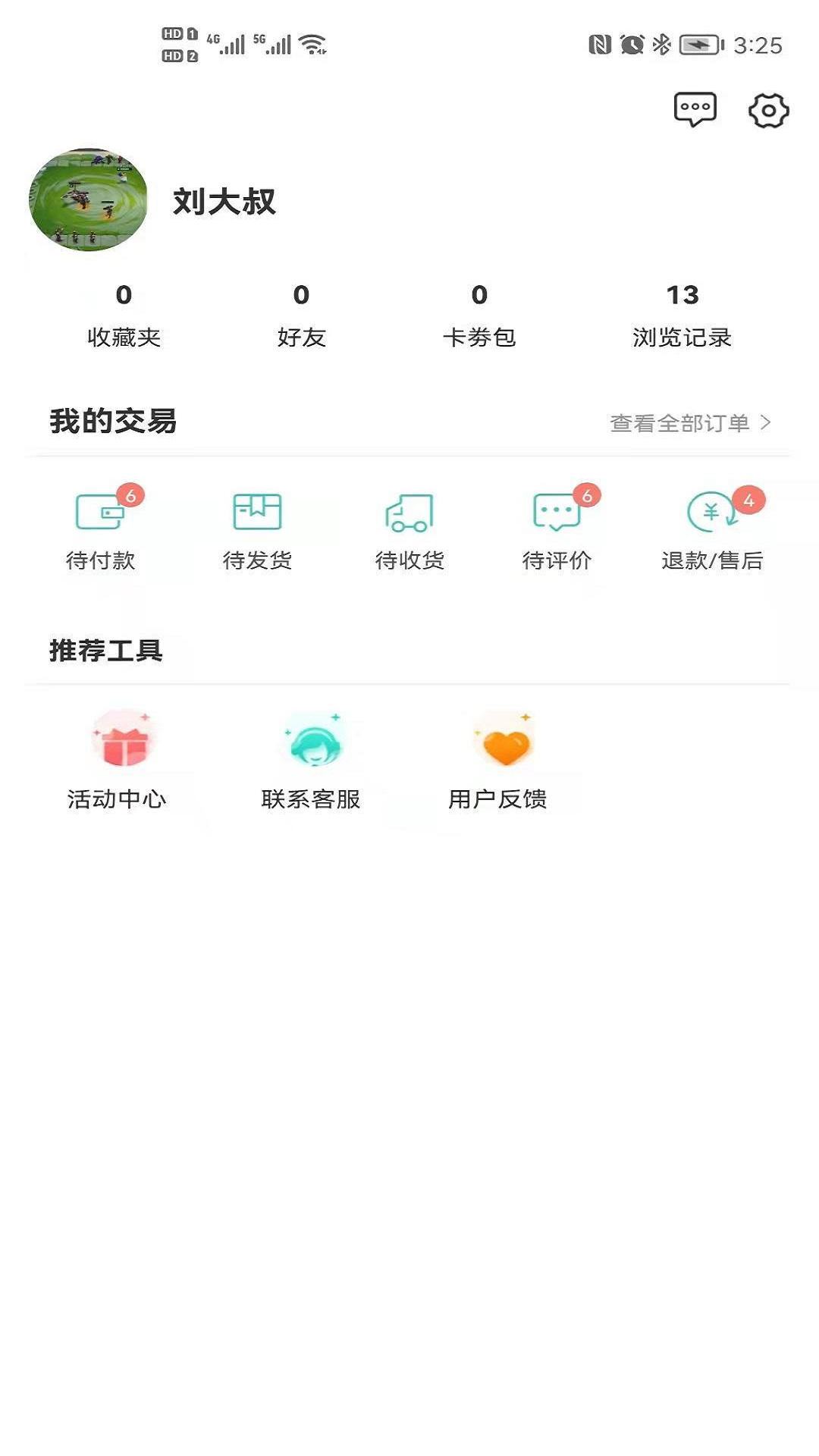This screenshot has height=1456, width=819.
Task: Tap the username 刘大叔
Action: [x=224, y=202]
